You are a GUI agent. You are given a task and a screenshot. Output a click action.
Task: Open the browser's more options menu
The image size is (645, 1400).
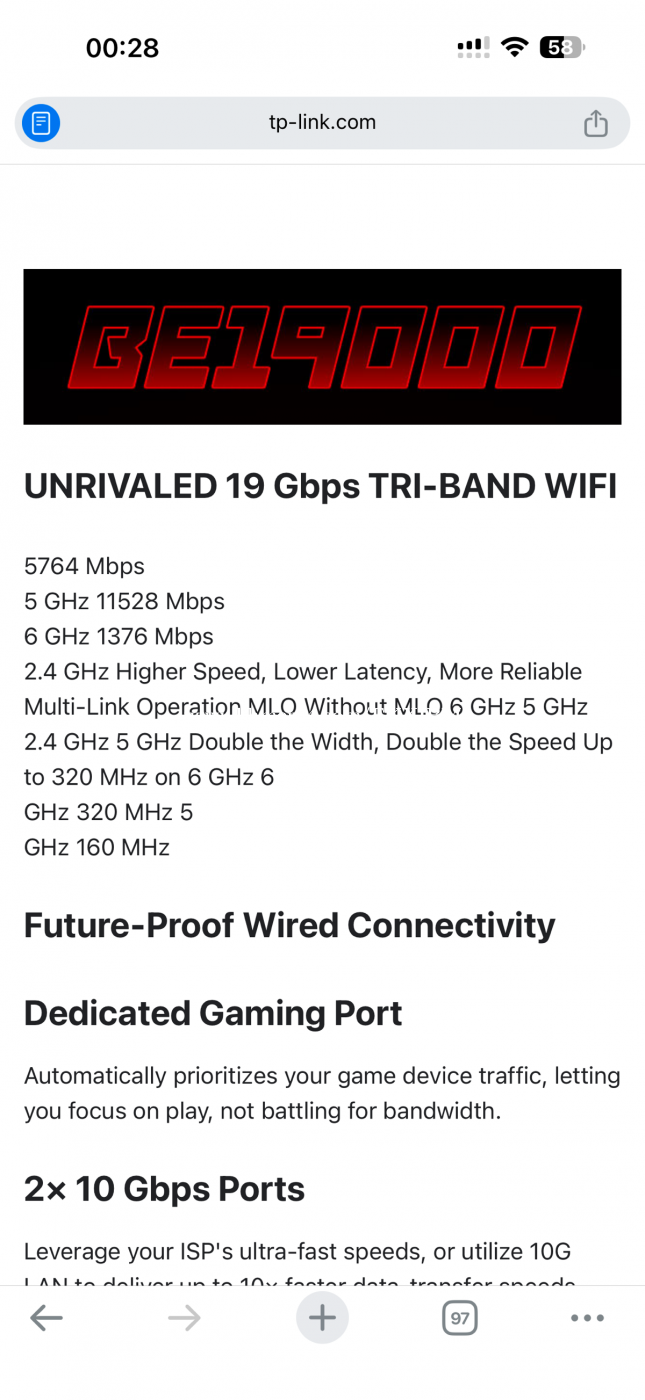tap(587, 1318)
